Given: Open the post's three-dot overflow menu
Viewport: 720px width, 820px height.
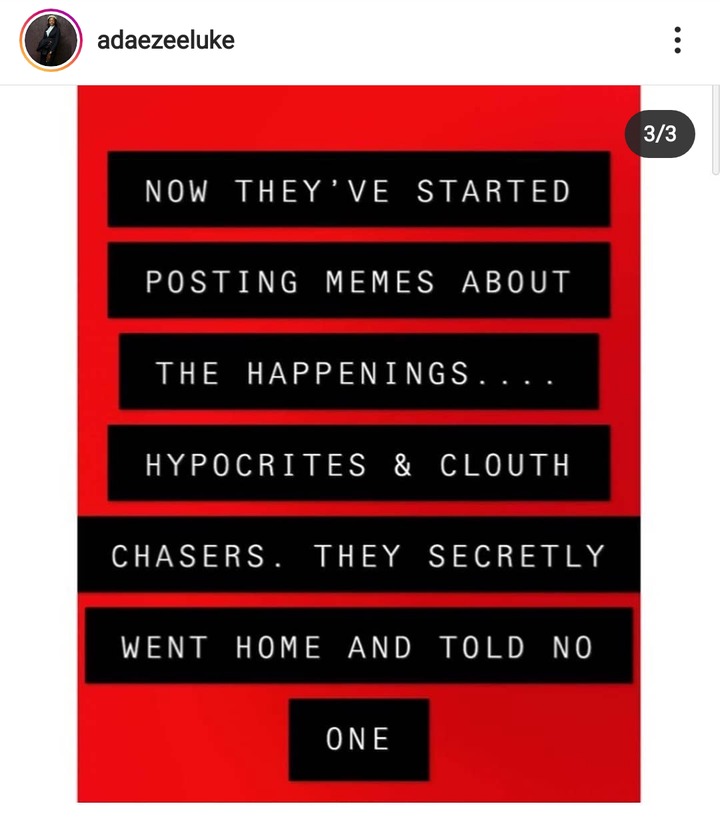Looking at the screenshot, I should 678,41.
